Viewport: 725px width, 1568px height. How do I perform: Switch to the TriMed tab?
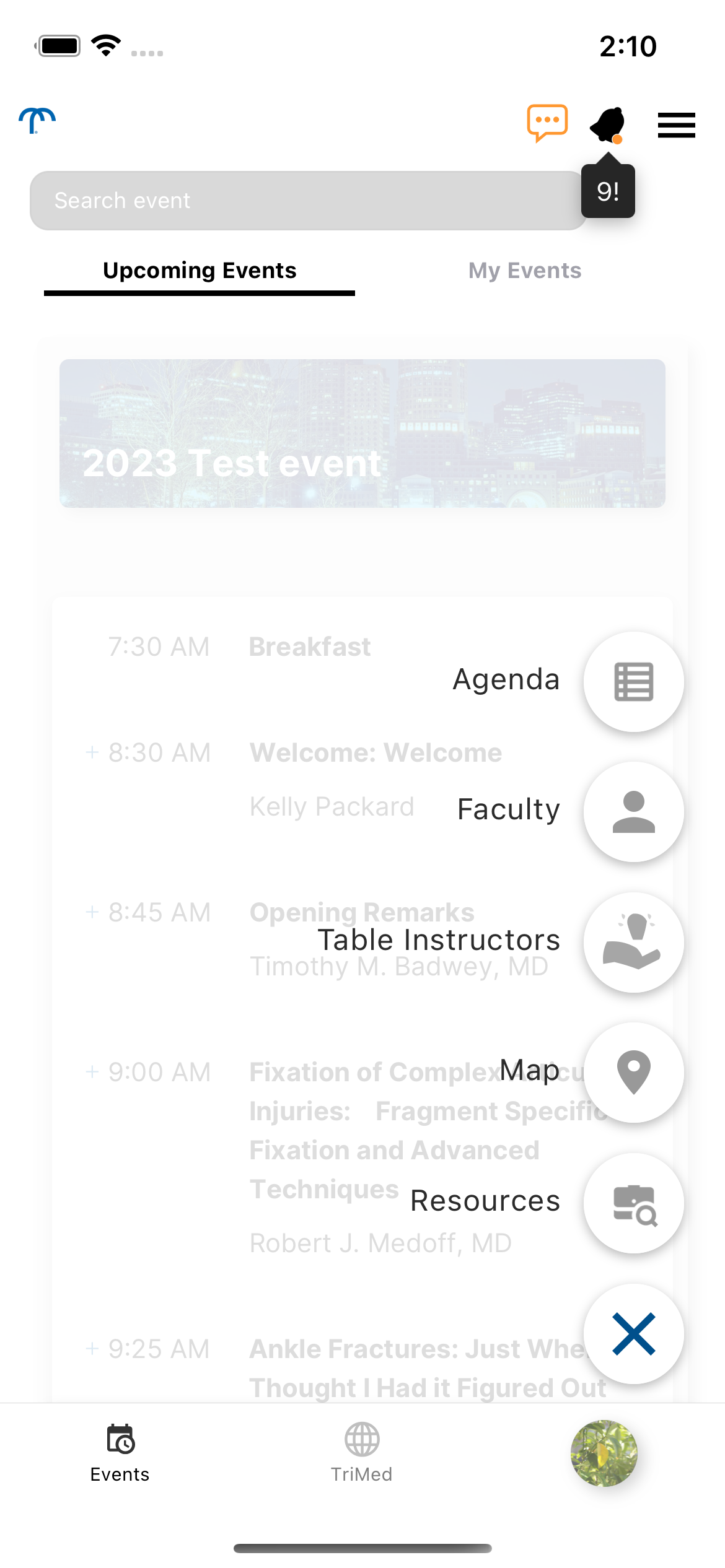point(362,1452)
